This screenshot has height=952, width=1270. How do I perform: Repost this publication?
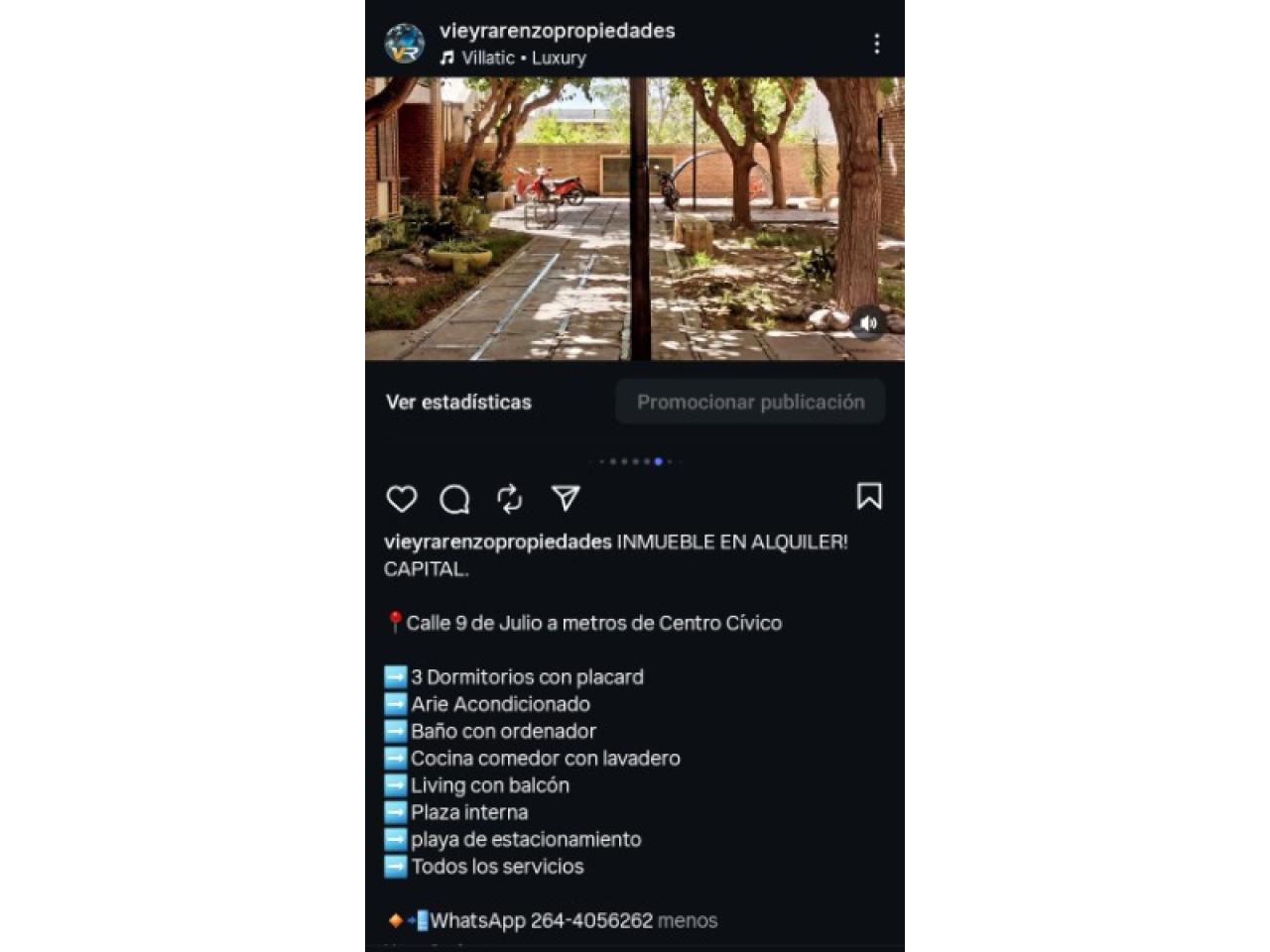pyautogui.click(x=510, y=498)
